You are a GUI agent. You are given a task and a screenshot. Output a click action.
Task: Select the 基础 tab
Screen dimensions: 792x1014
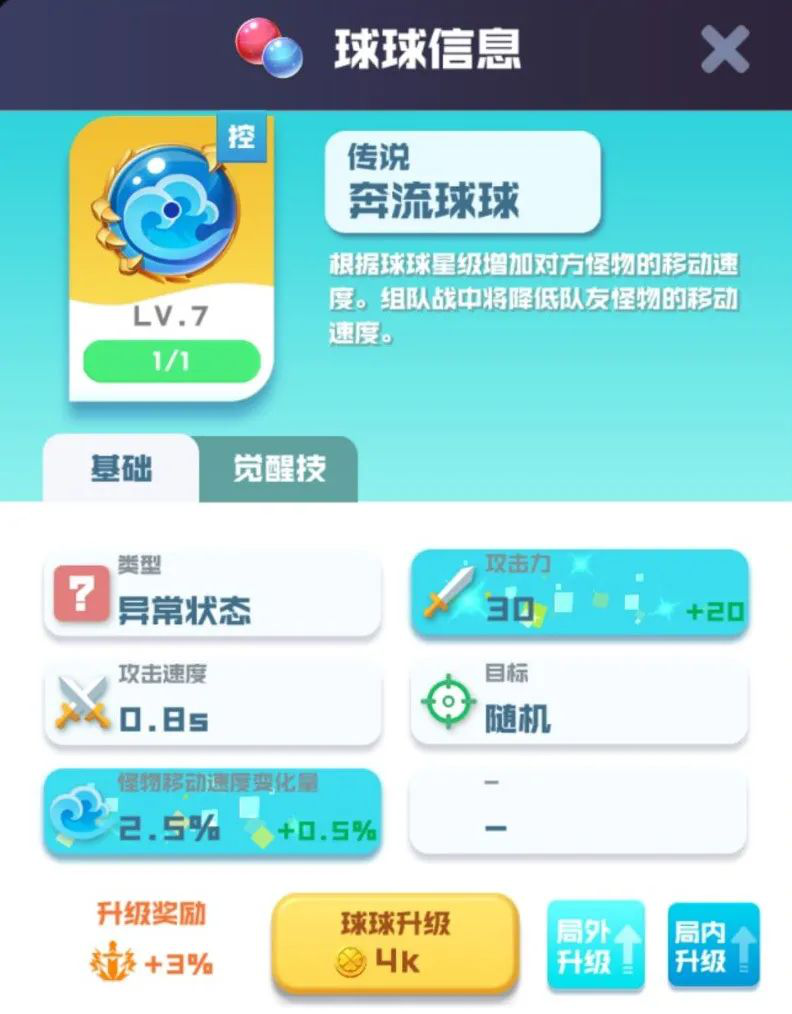coord(122,469)
